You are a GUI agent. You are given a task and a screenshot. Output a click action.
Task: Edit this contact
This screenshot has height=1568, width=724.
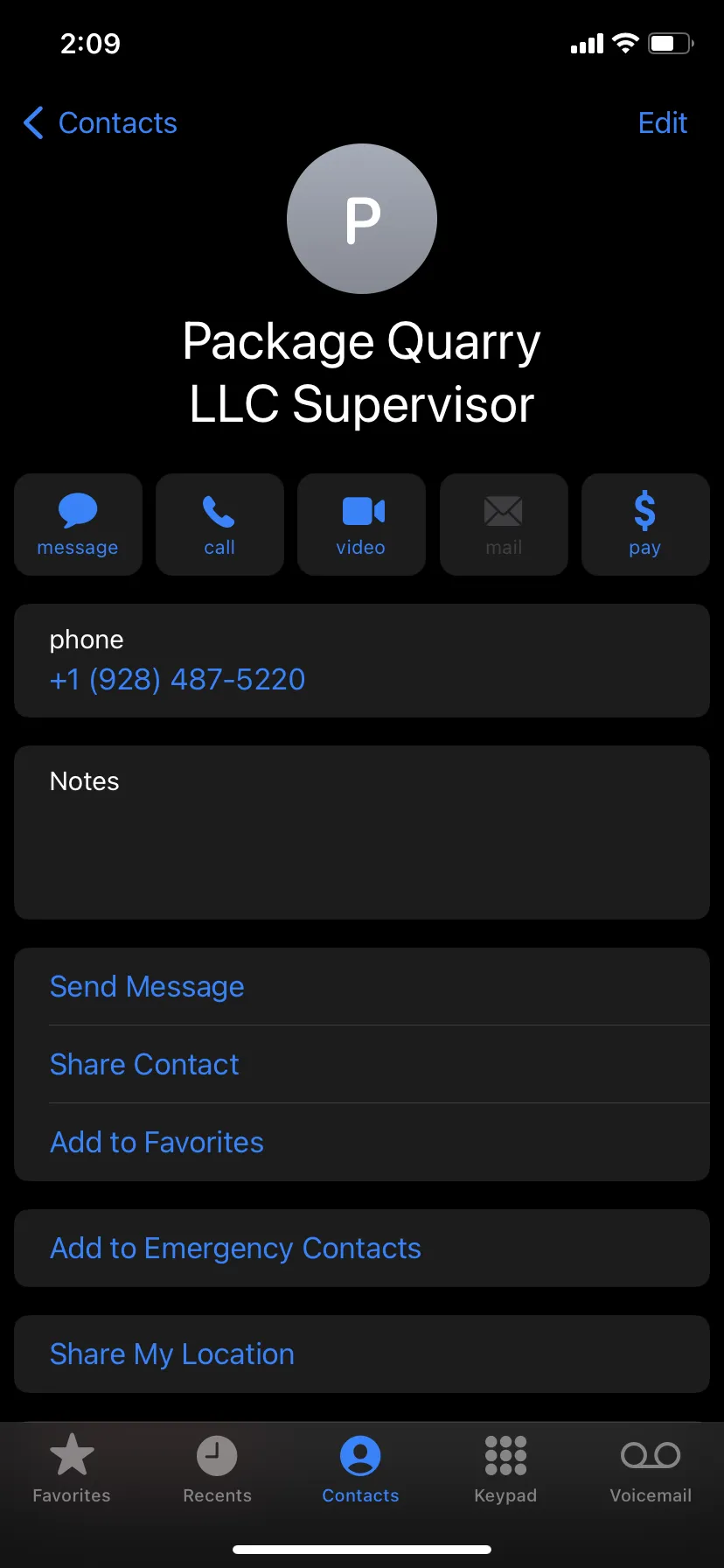pos(662,123)
